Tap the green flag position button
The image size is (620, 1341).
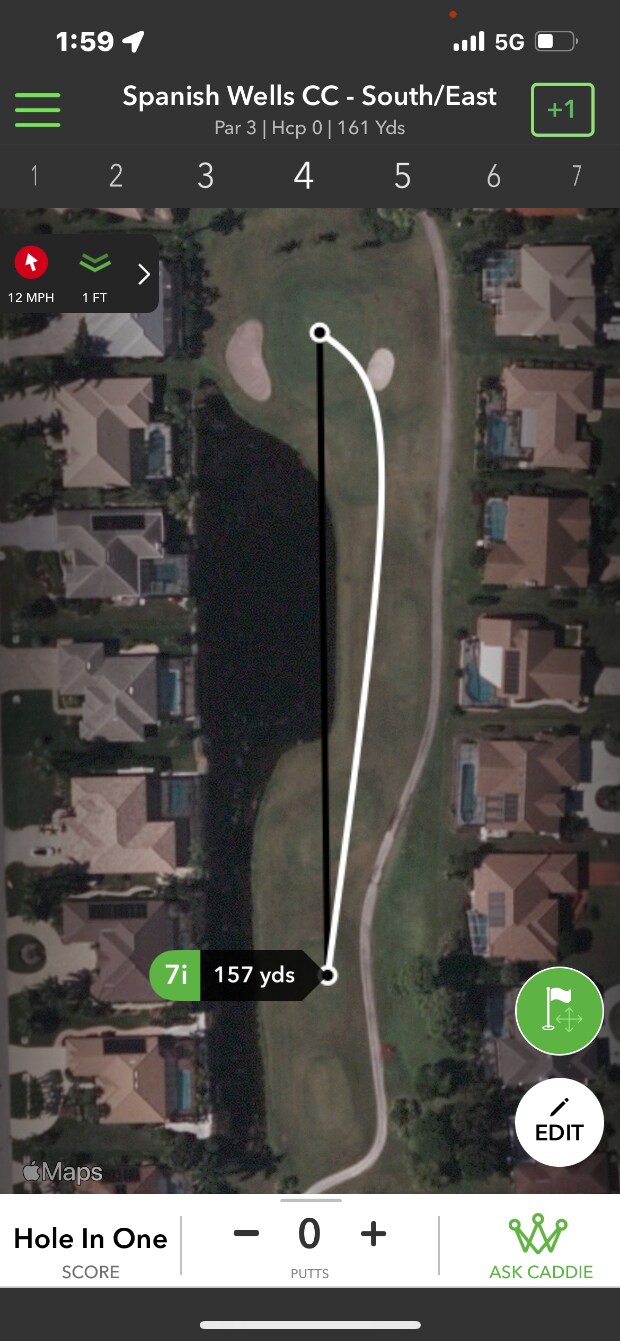click(559, 1011)
